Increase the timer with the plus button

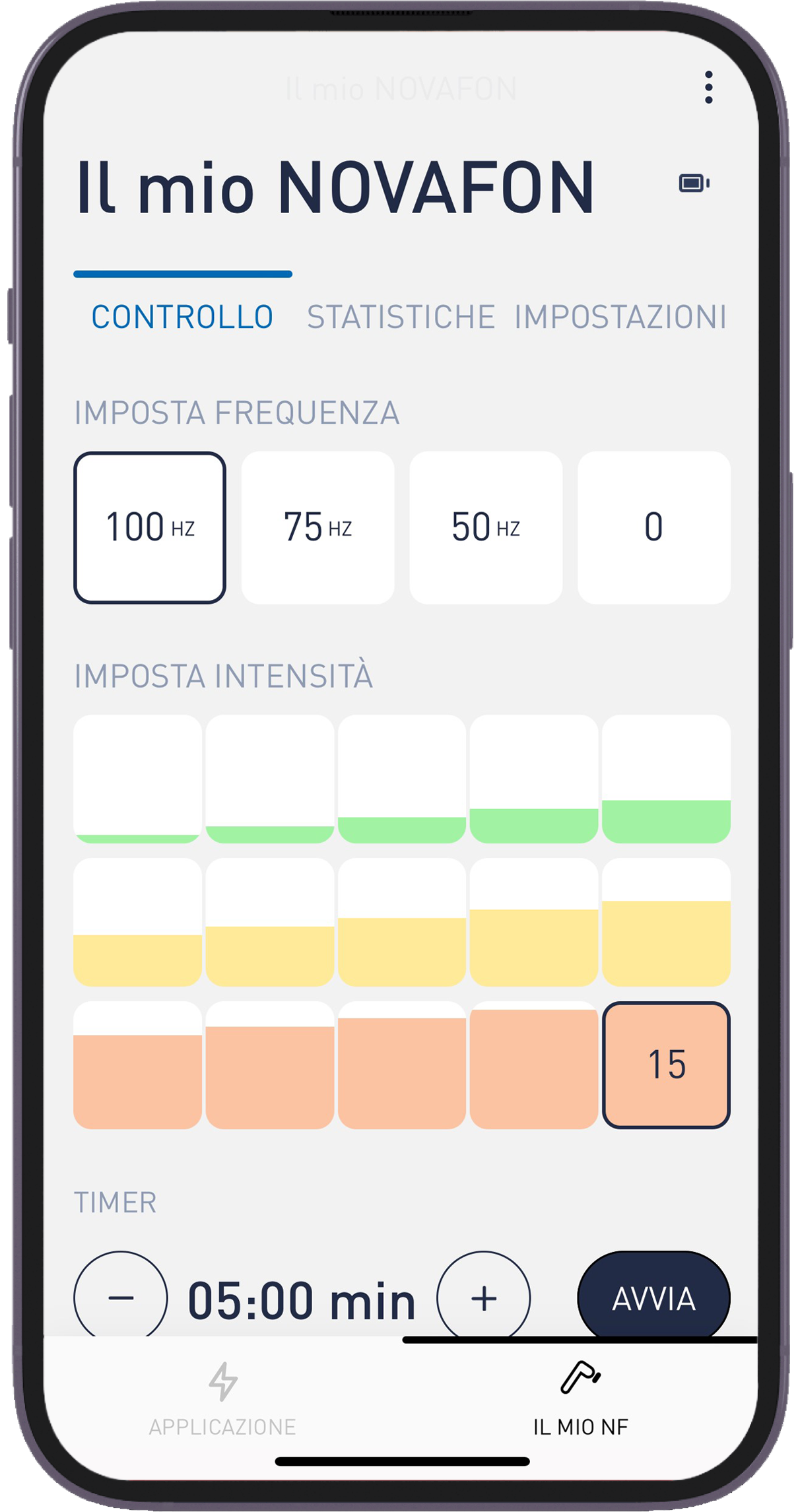(484, 1295)
